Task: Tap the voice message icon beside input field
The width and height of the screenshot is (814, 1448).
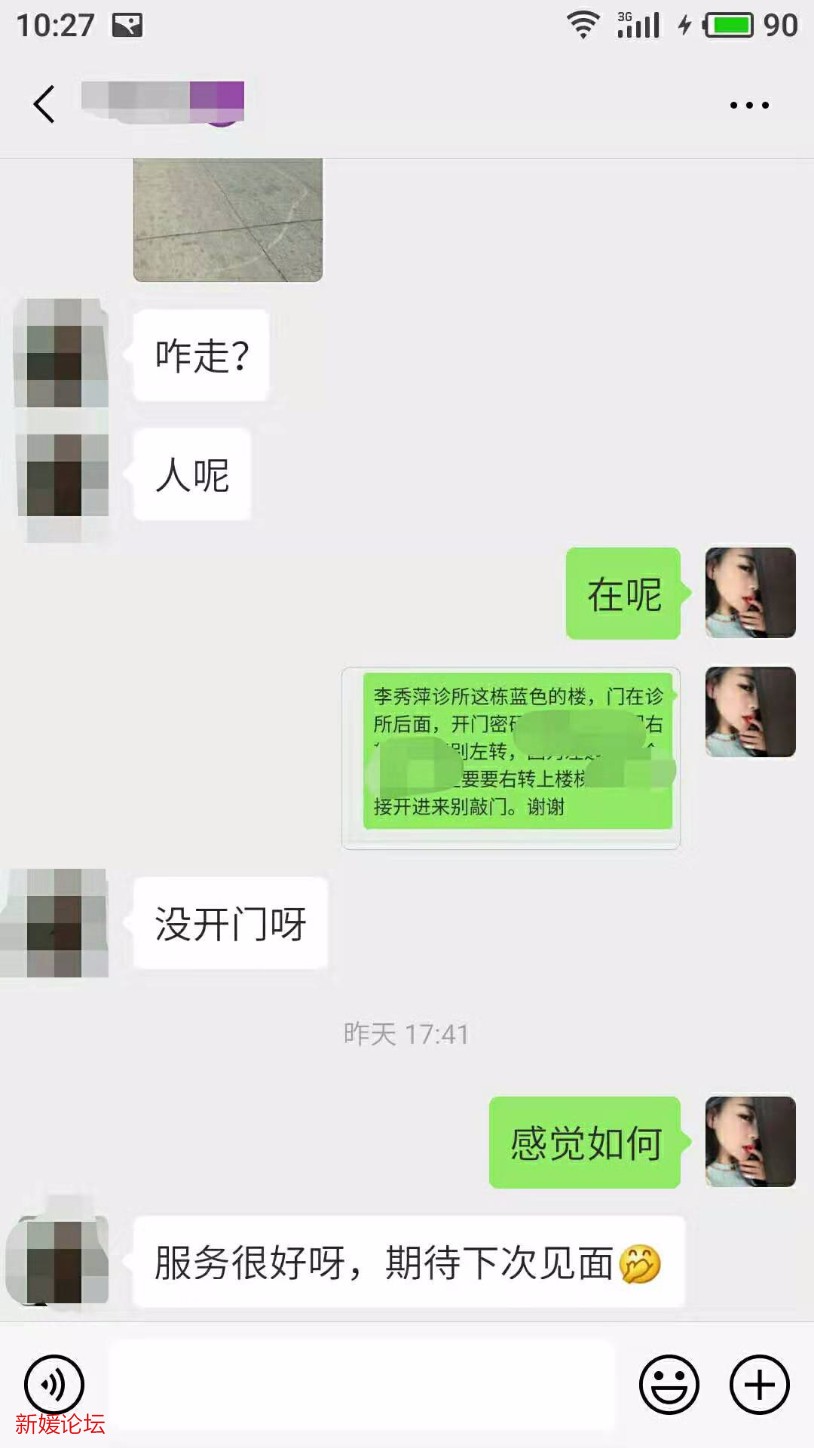Action: pyautogui.click(x=55, y=1385)
